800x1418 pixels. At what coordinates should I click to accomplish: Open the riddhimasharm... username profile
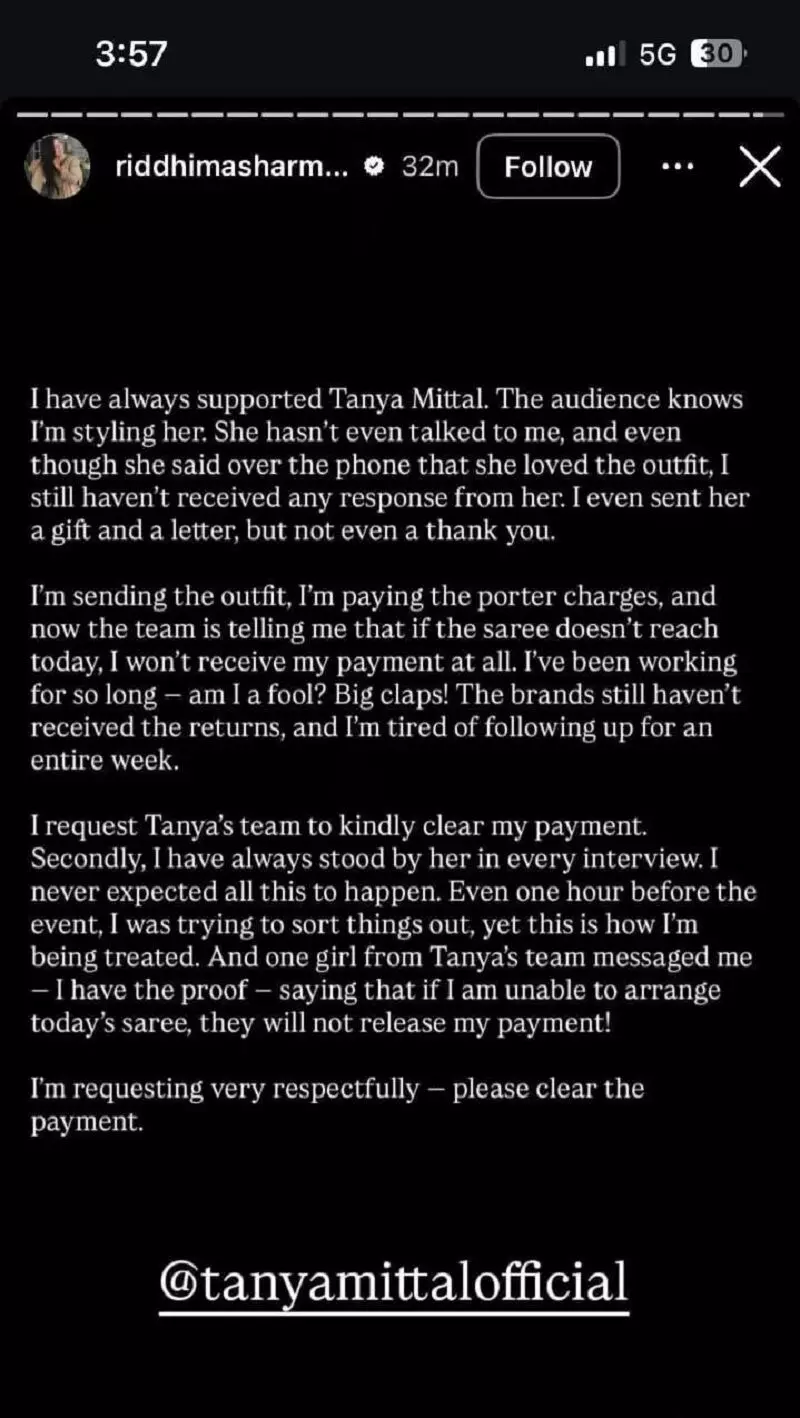(x=232, y=167)
